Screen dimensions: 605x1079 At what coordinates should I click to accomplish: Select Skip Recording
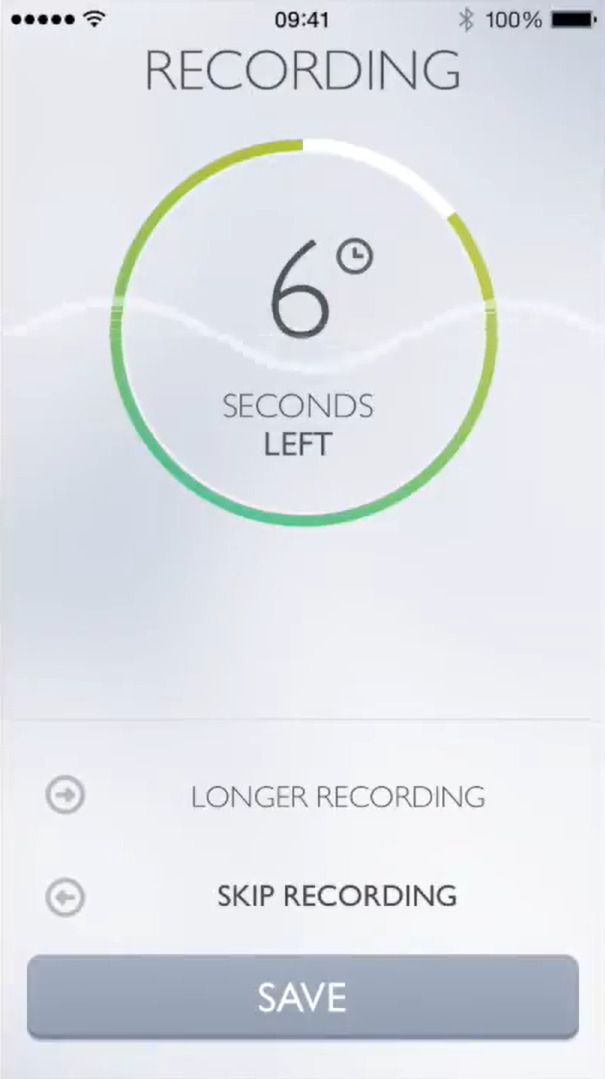337,896
